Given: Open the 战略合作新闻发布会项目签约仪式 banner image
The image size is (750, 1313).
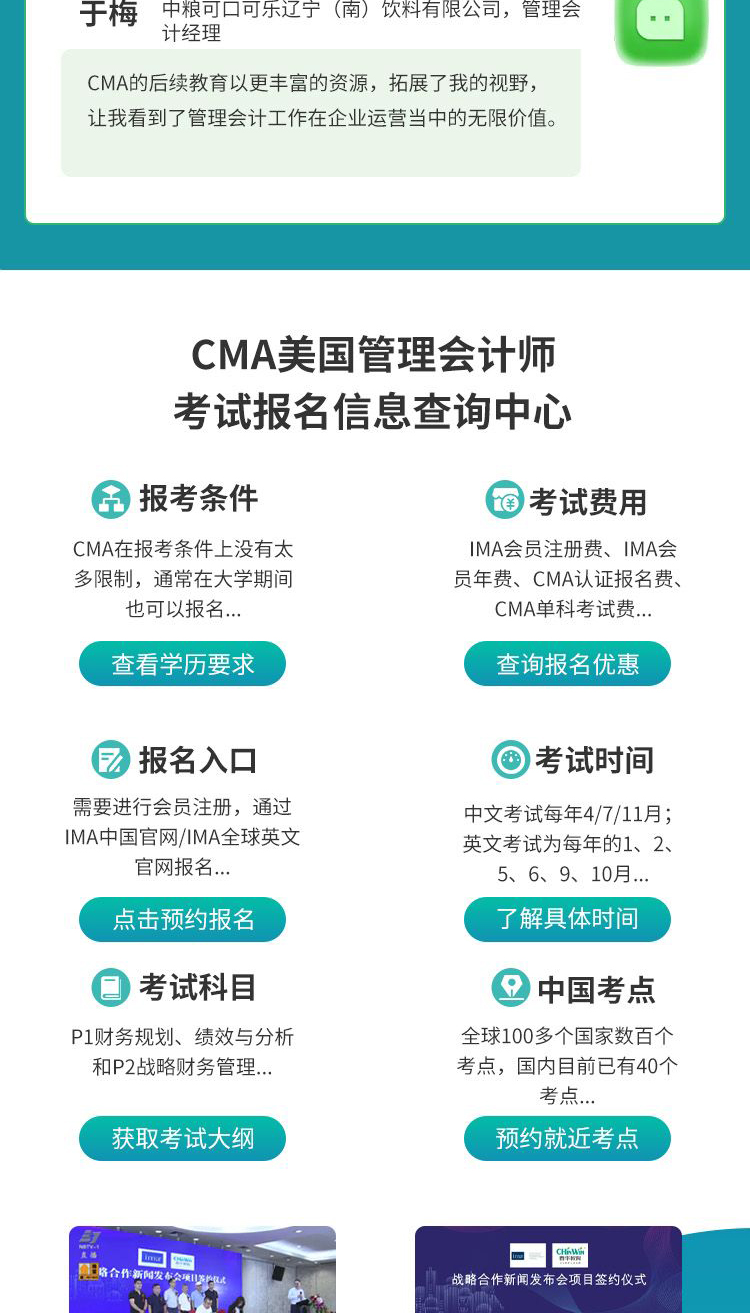Looking at the screenshot, I should (x=548, y=1270).
